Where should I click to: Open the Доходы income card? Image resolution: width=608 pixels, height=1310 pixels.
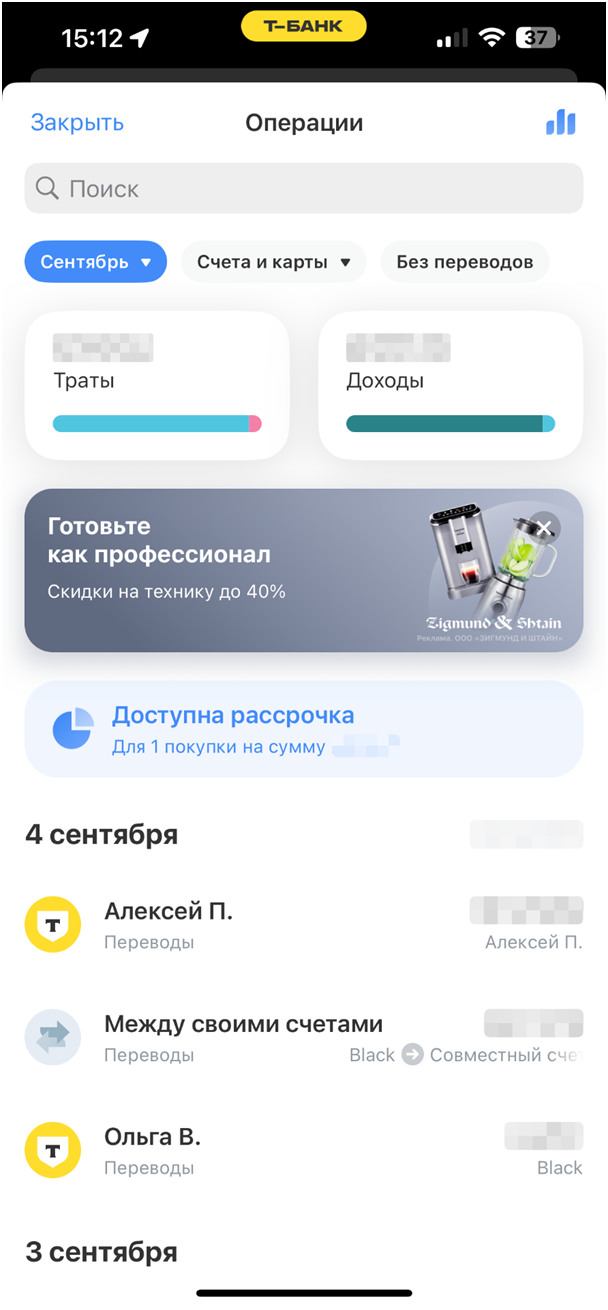click(x=450, y=385)
